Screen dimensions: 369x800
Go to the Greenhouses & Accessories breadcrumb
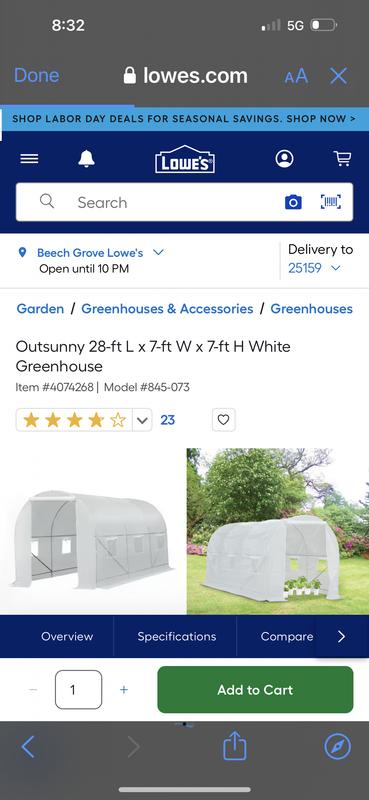pos(167,309)
